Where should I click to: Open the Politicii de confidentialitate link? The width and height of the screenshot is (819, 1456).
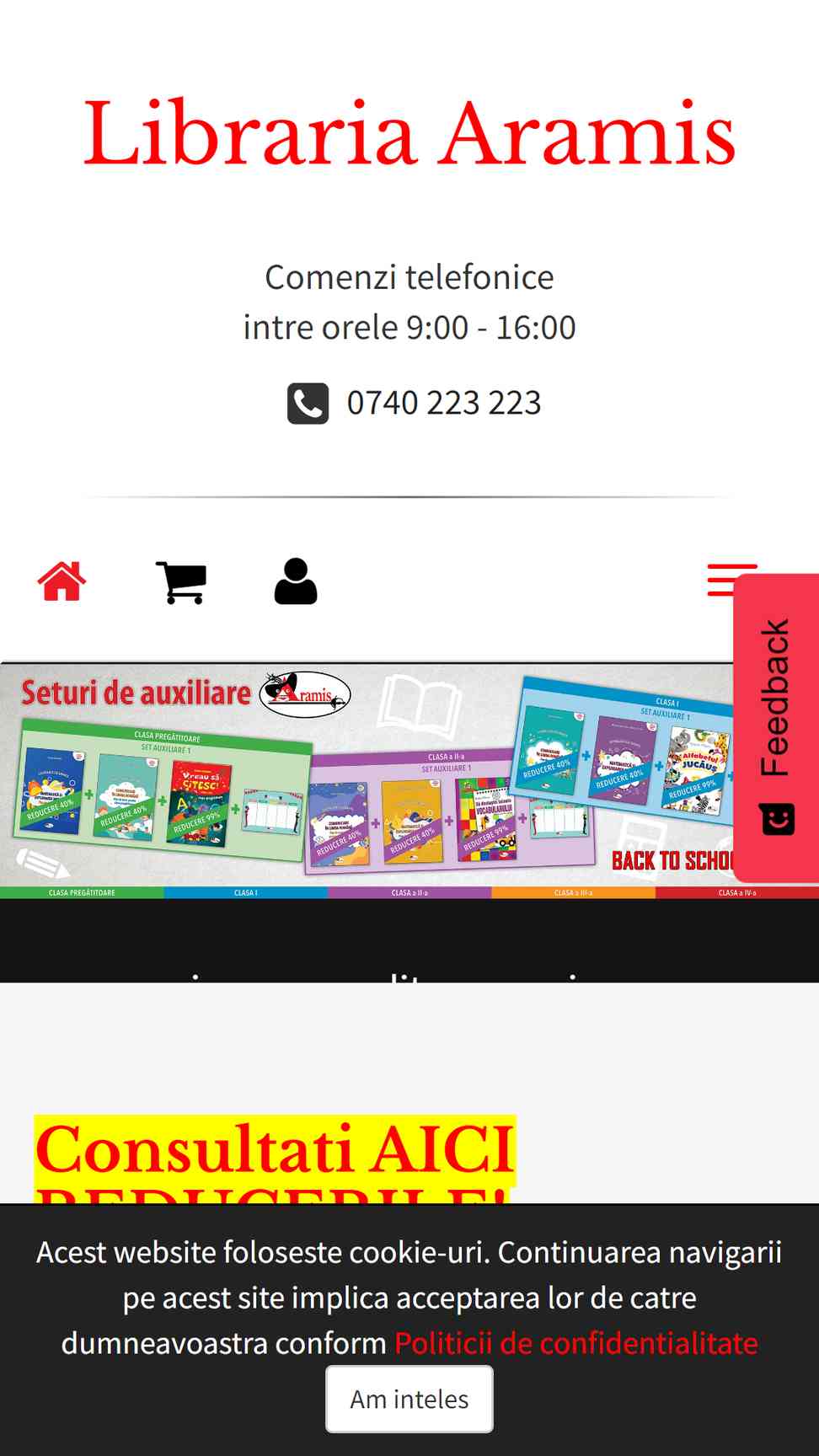(x=576, y=1343)
